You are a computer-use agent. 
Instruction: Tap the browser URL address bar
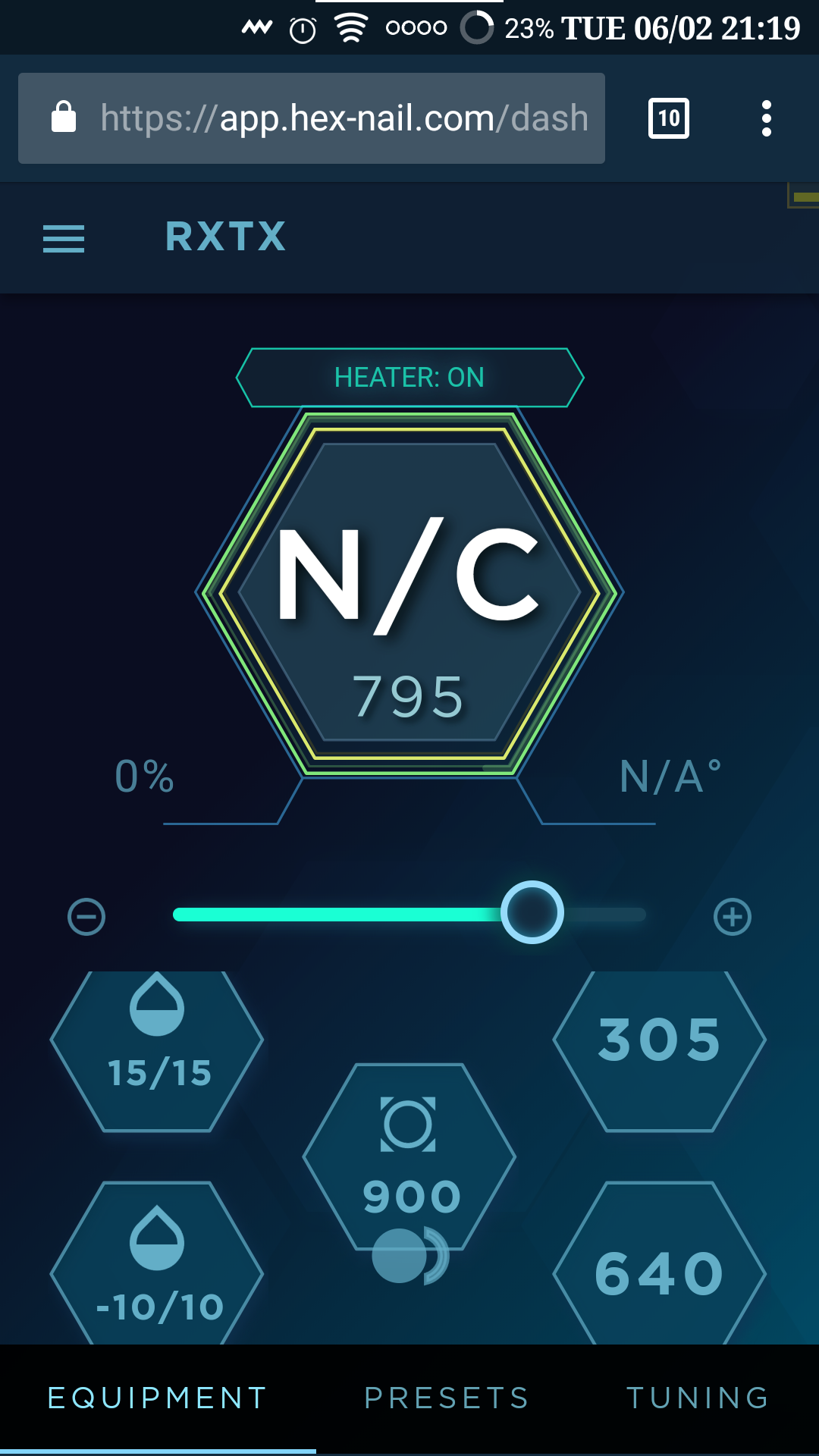click(x=312, y=118)
